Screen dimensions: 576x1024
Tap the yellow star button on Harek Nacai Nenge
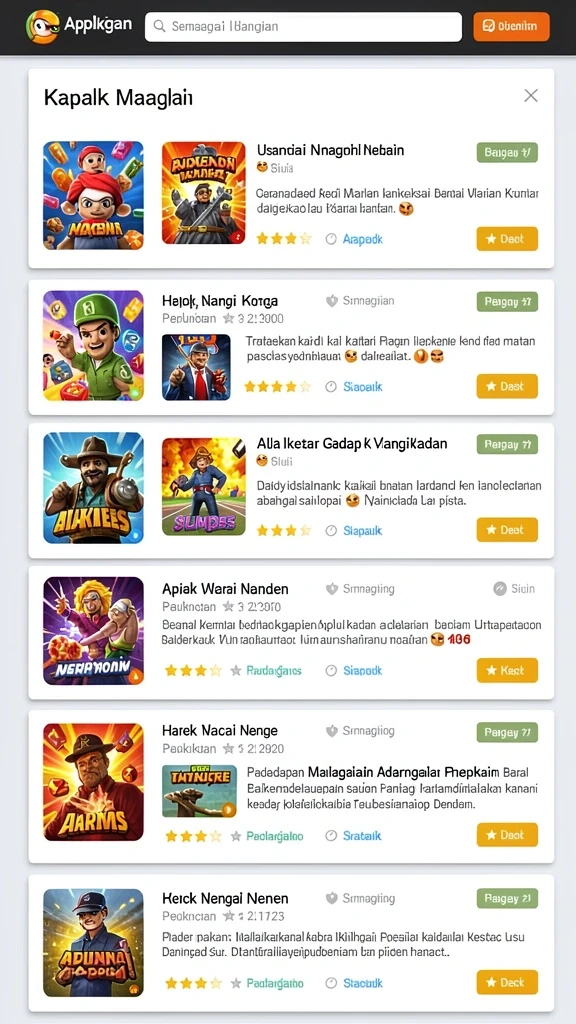[x=507, y=835]
